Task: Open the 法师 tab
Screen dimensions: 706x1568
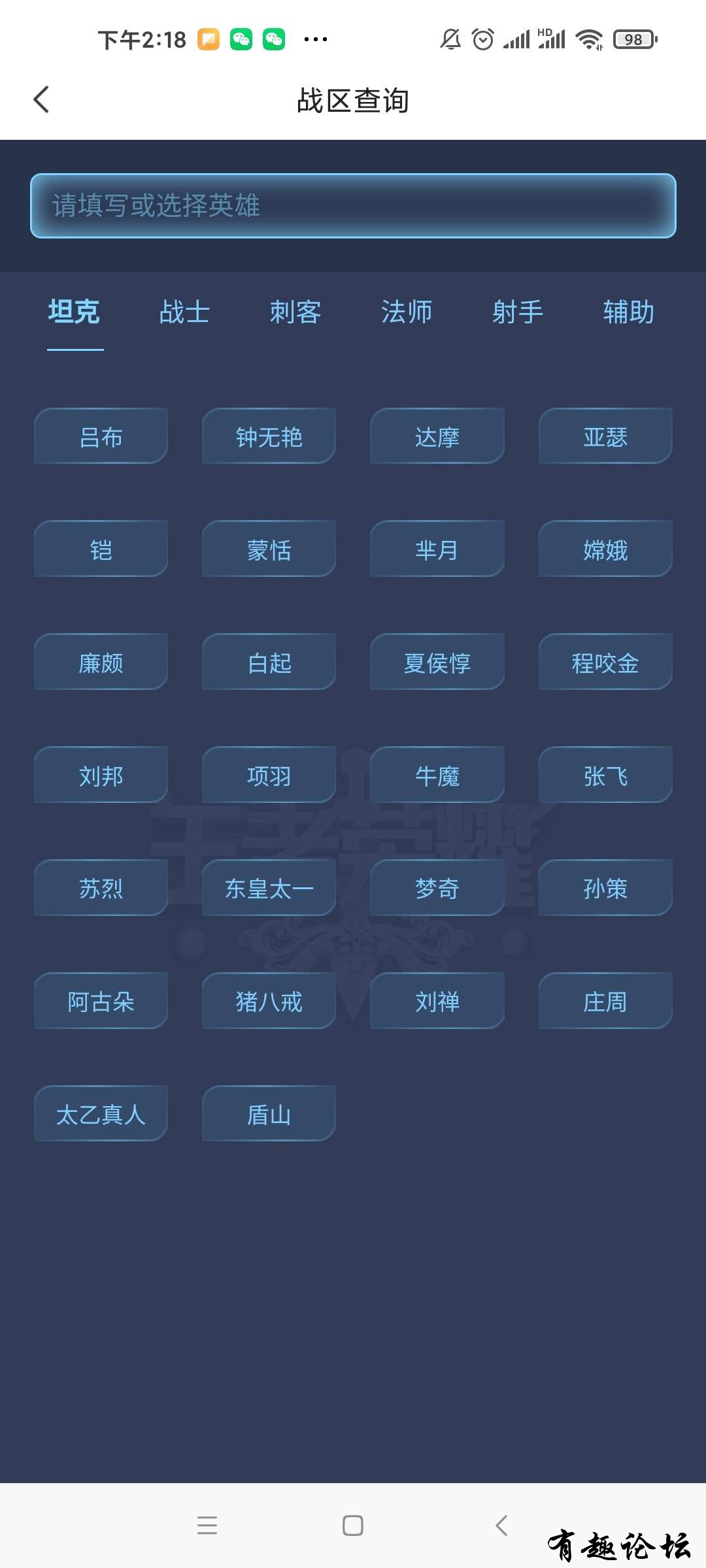Action: pyautogui.click(x=407, y=312)
